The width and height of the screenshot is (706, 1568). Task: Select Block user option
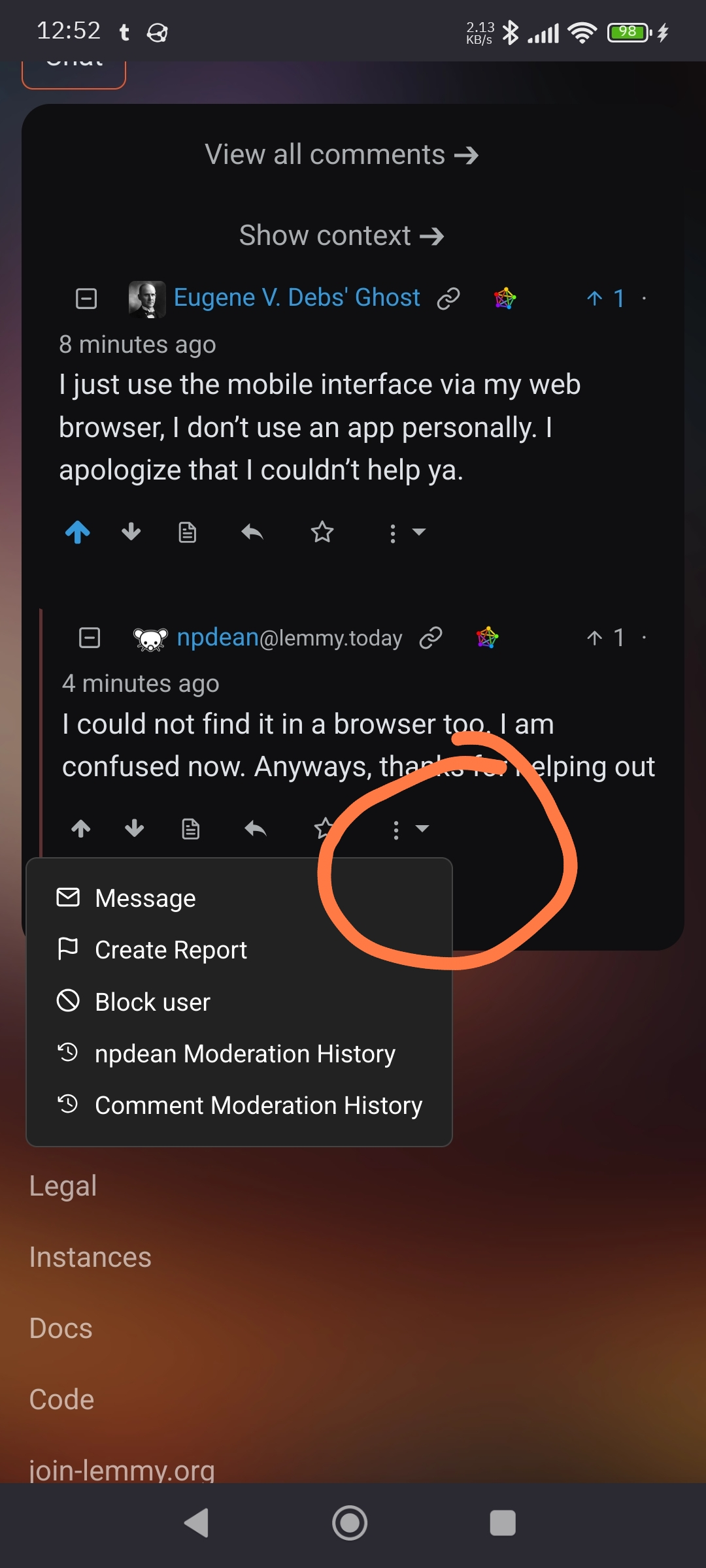(152, 1002)
